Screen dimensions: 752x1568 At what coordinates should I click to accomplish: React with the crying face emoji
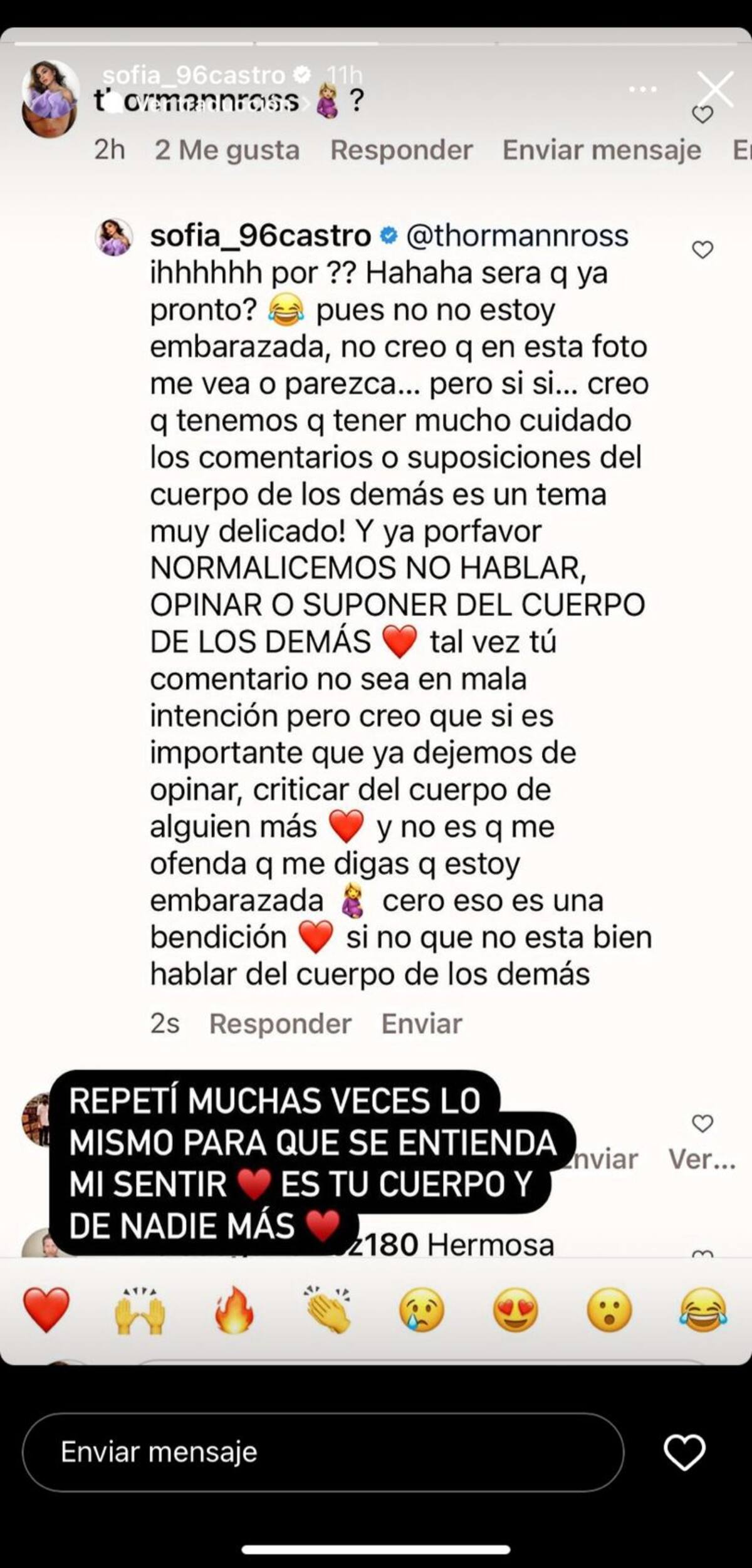pyautogui.click(x=422, y=1309)
